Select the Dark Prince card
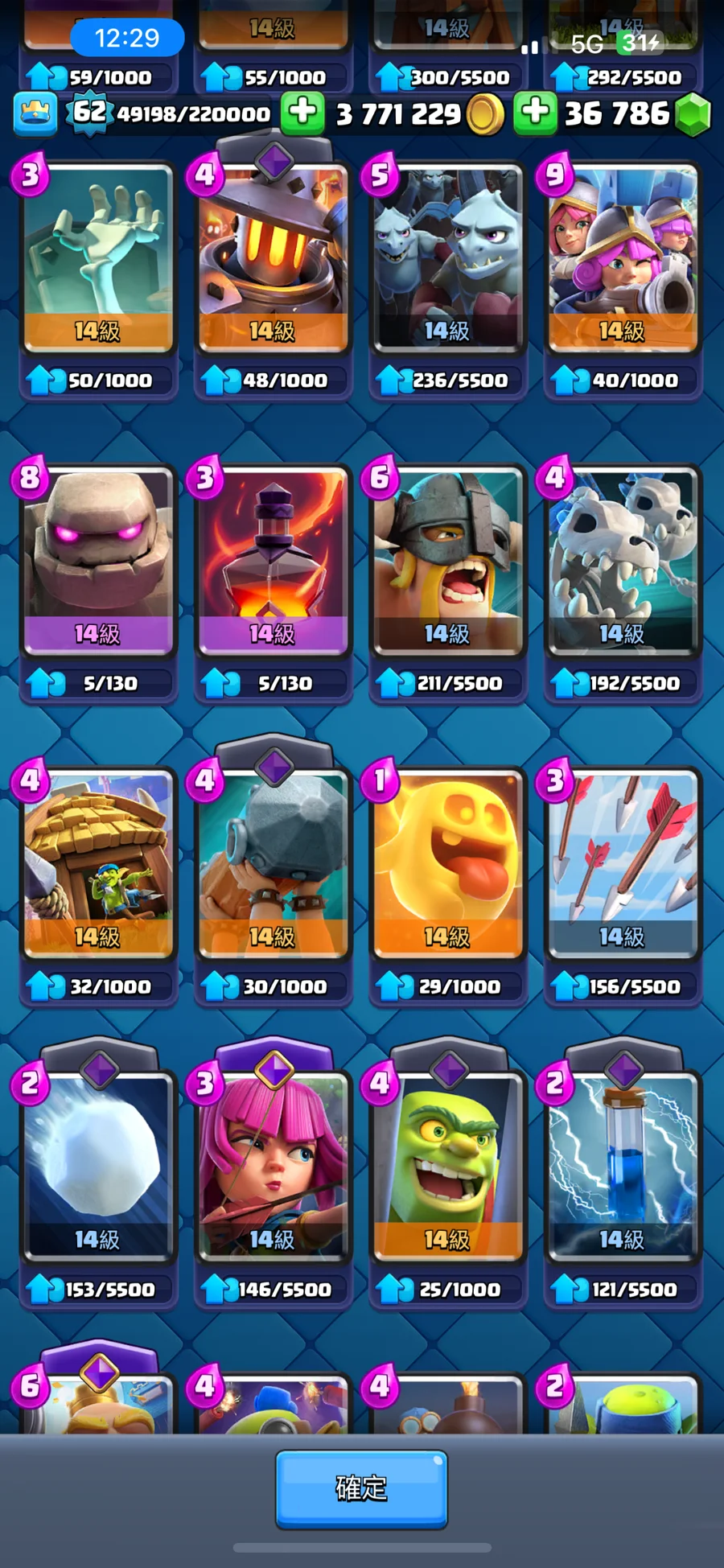Screen dimensions: 724x1568 click(x=273, y=257)
